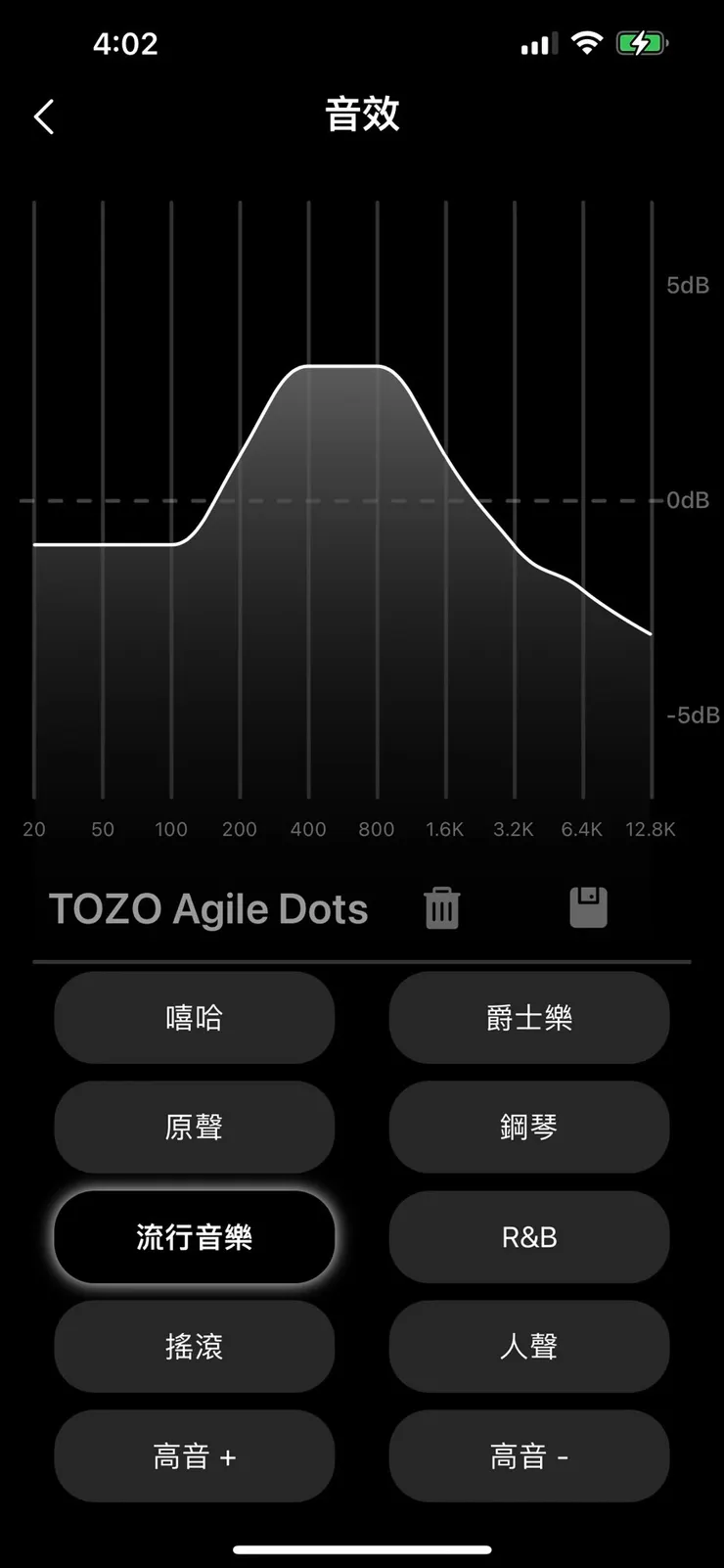Choose the R&B sound preset

click(x=529, y=1237)
